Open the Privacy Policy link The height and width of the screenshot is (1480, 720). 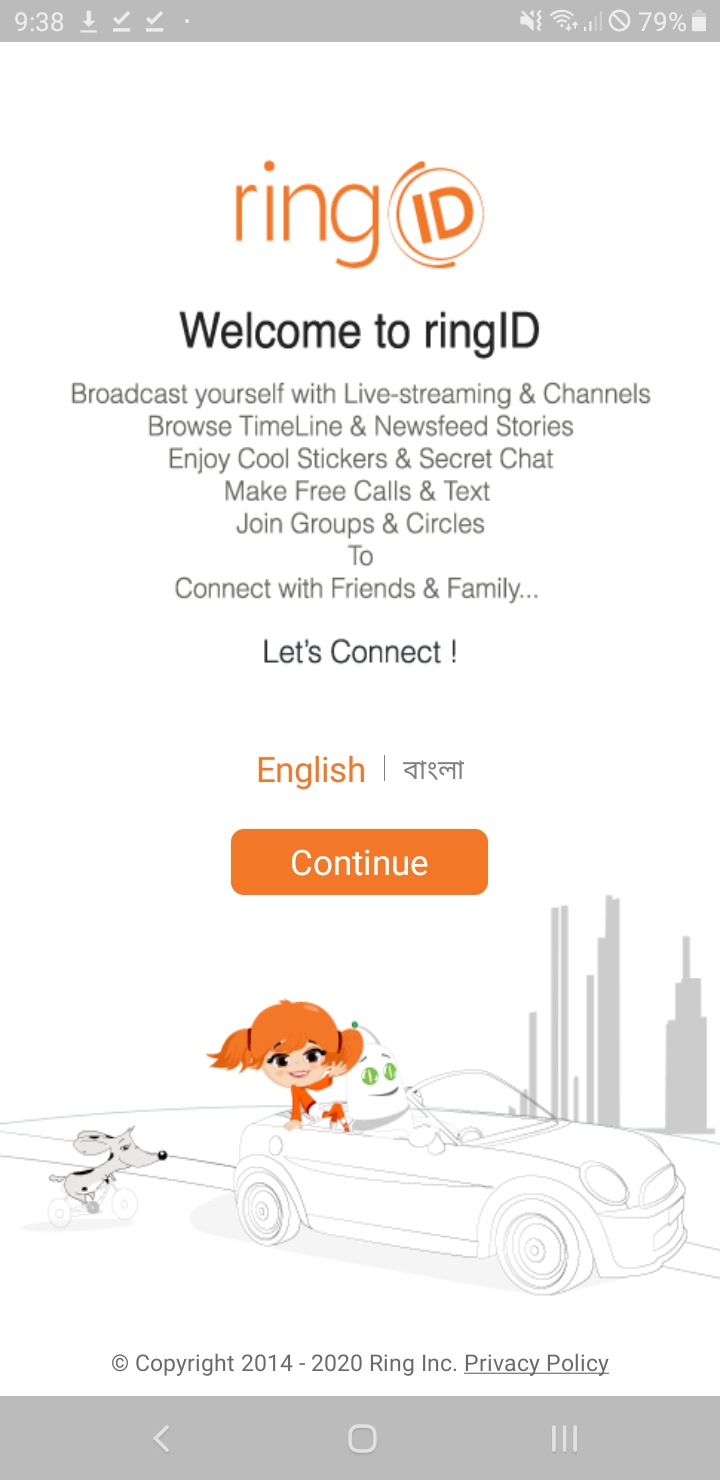click(536, 1363)
